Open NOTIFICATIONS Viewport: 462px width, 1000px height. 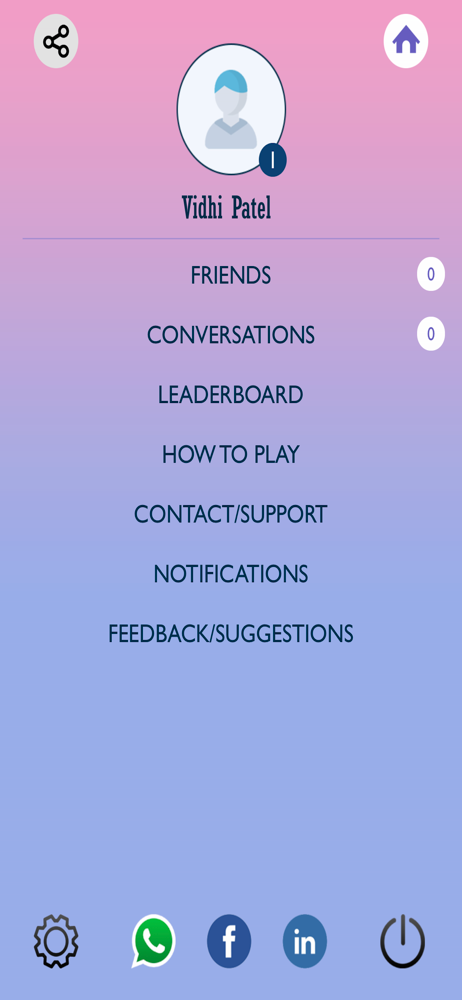[x=231, y=574]
